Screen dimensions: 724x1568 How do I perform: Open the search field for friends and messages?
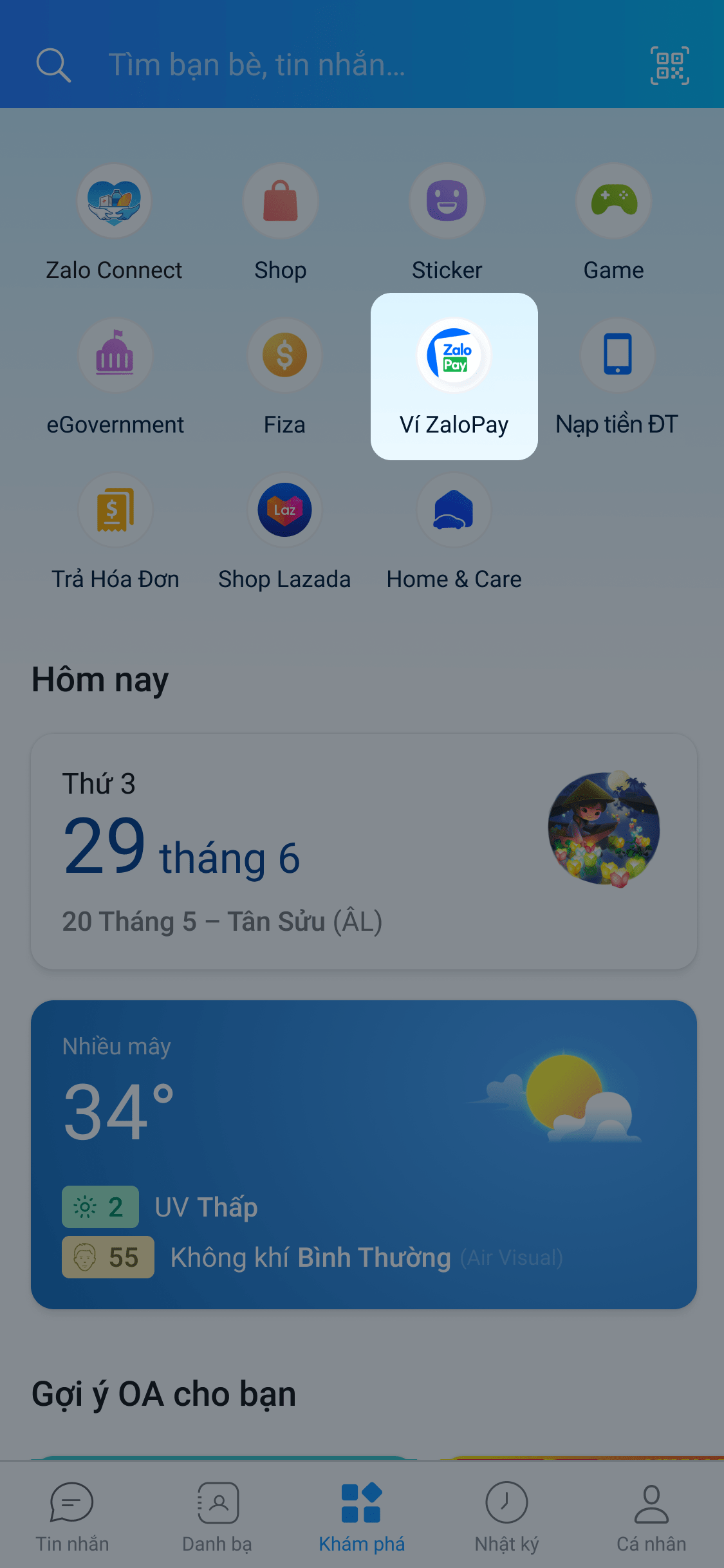coord(257,65)
